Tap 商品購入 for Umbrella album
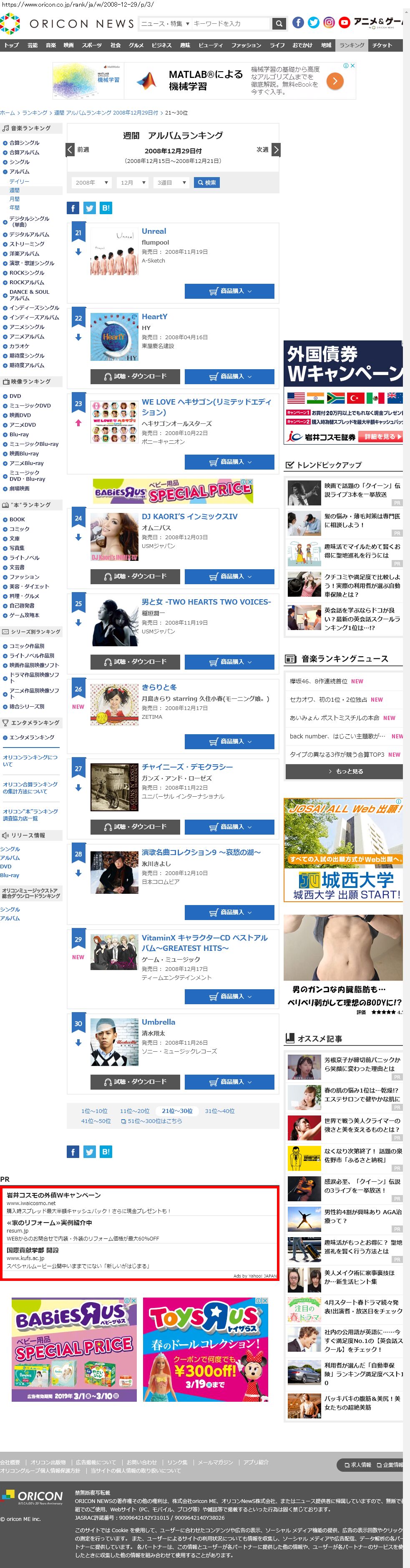The height and width of the screenshot is (1568, 410). (x=229, y=1081)
